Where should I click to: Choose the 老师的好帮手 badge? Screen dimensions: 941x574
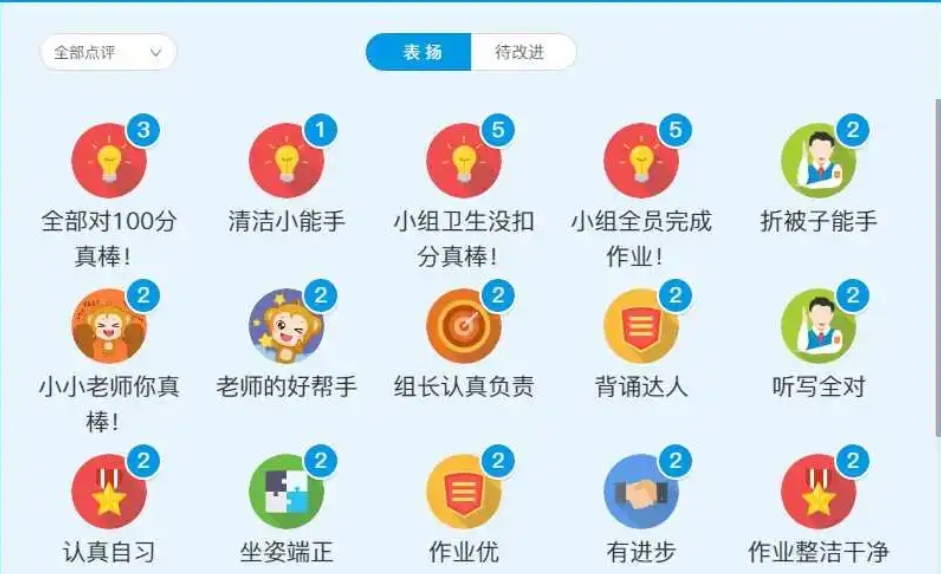pyautogui.click(x=287, y=327)
